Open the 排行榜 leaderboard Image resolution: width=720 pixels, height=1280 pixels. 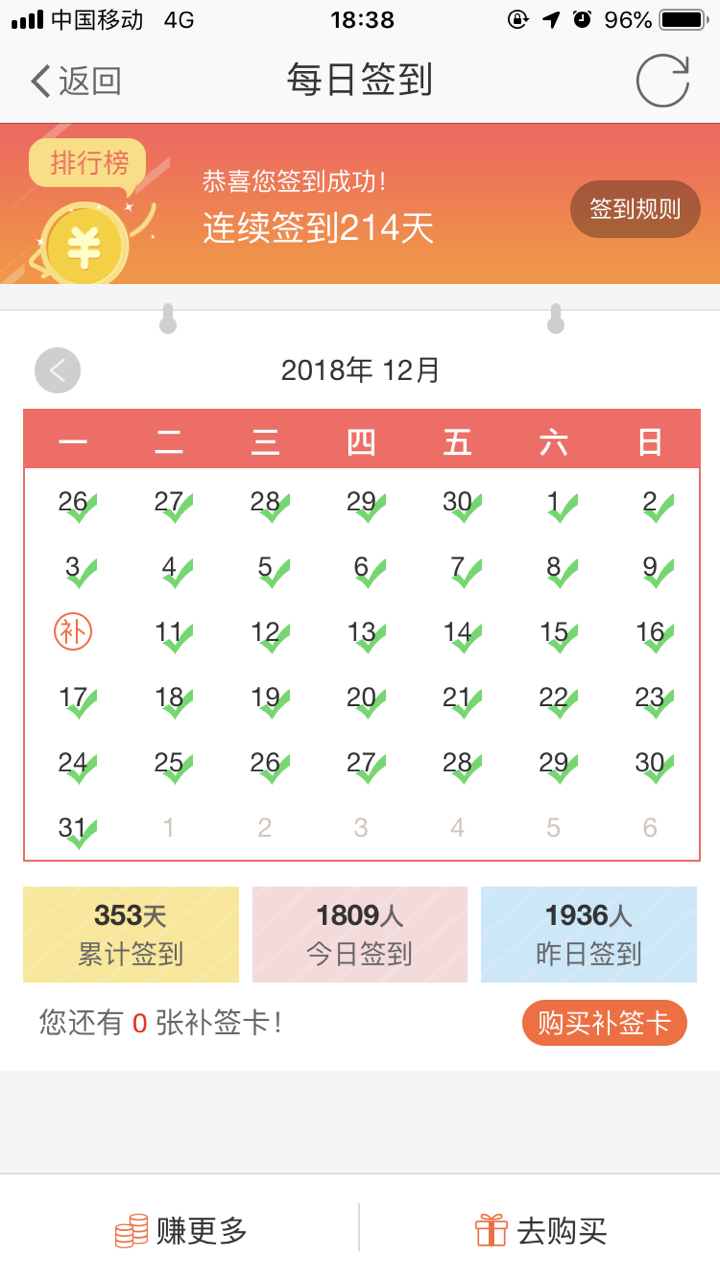pos(88,163)
